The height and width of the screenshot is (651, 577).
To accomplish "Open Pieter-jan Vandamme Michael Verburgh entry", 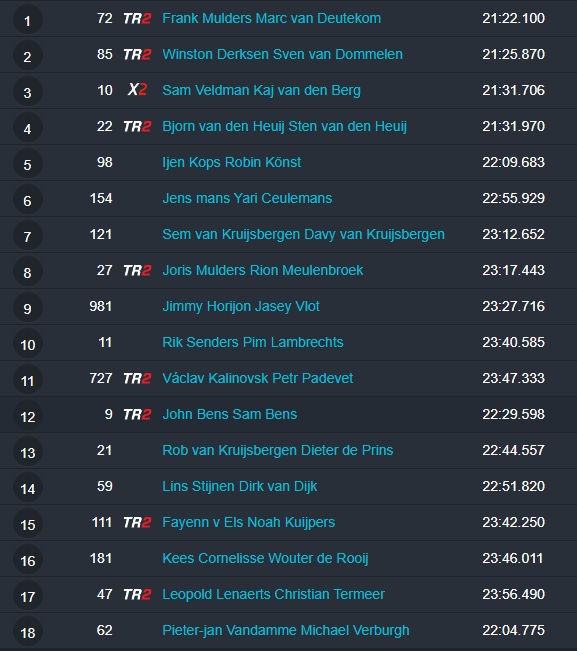I will pyautogui.click(x=286, y=630).
